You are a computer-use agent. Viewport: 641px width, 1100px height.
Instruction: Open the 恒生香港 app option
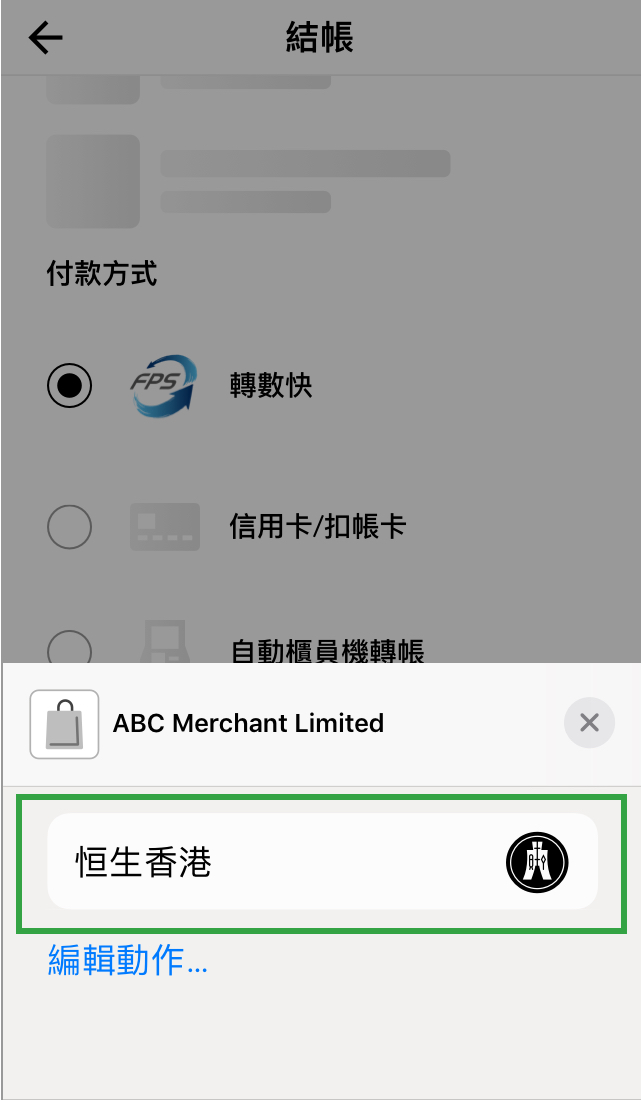coord(323,861)
